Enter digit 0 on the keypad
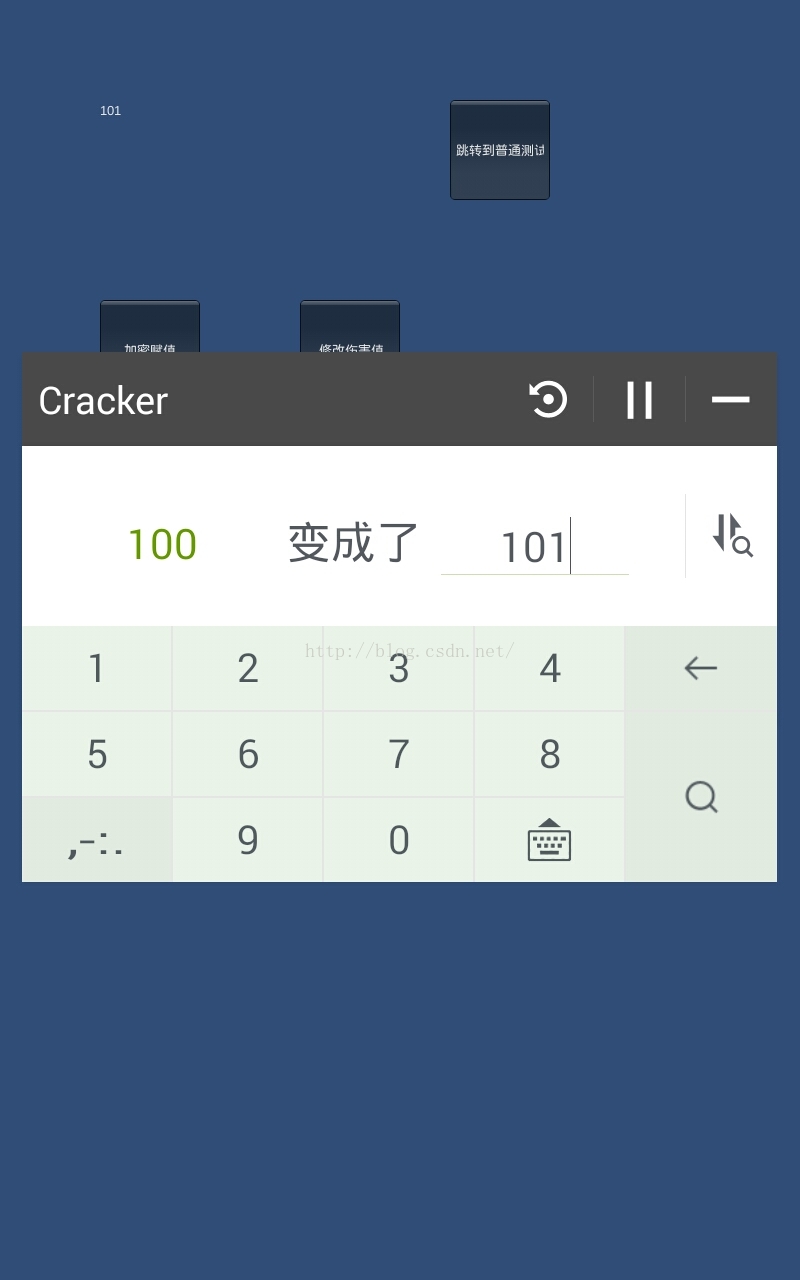This screenshot has width=800, height=1280. click(x=399, y=840)
